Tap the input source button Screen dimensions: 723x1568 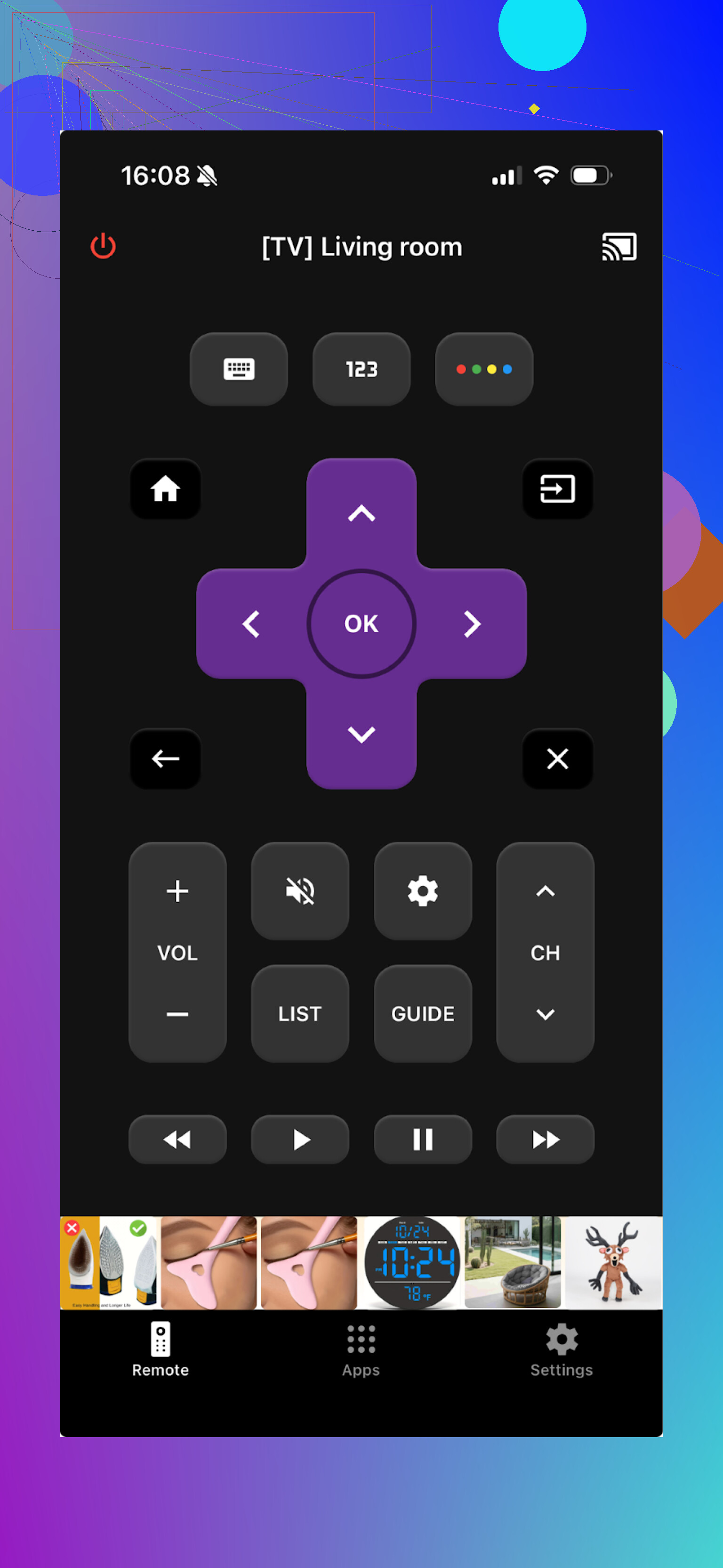557,489
